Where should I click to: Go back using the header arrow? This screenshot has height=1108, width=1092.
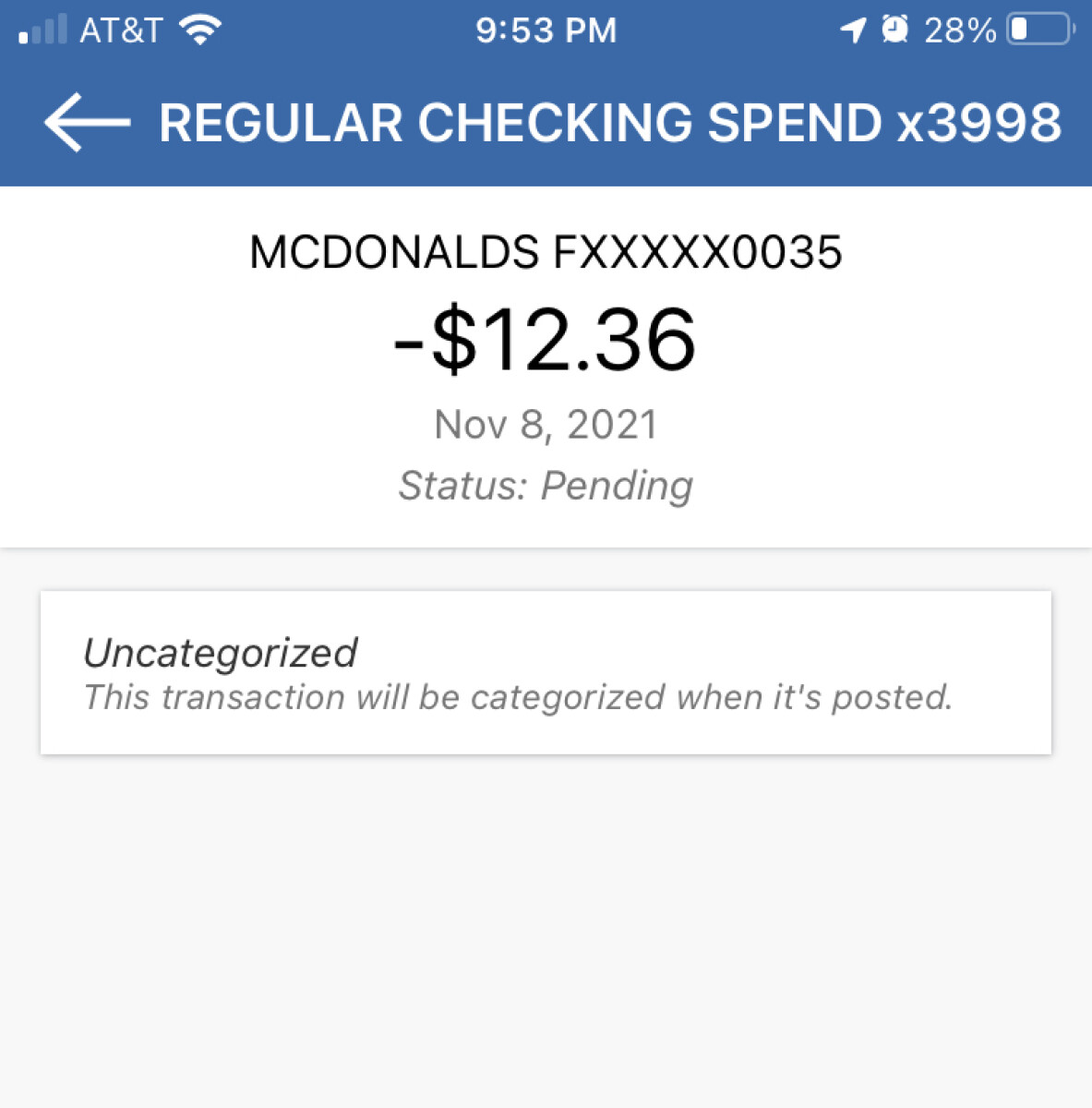pos(87,122)
